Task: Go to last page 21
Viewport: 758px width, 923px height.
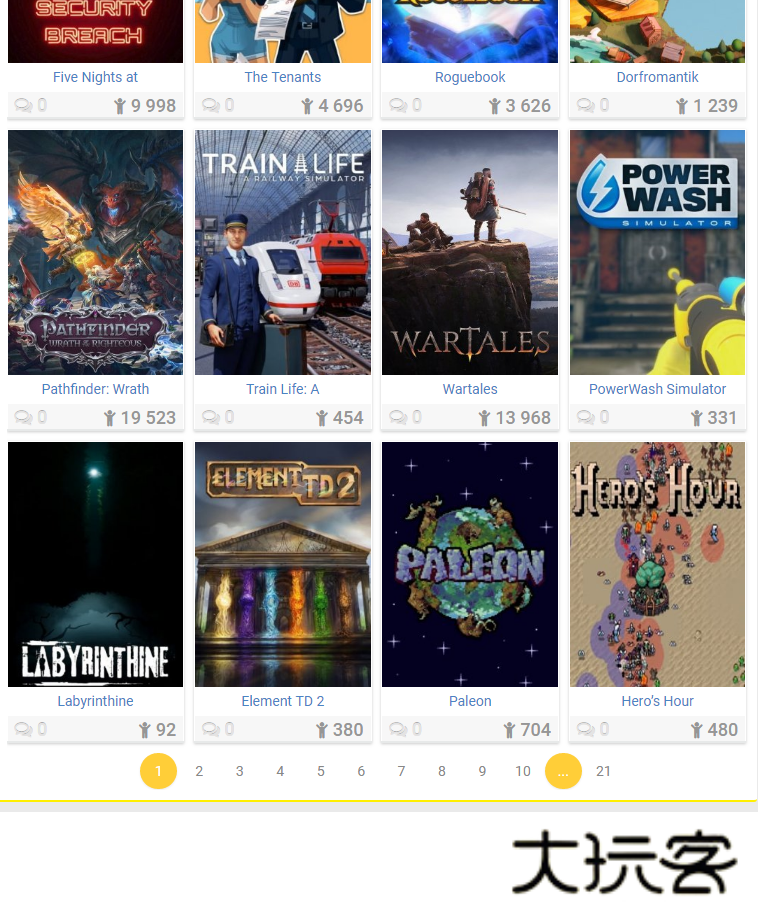Action: [x=603, y=771]
